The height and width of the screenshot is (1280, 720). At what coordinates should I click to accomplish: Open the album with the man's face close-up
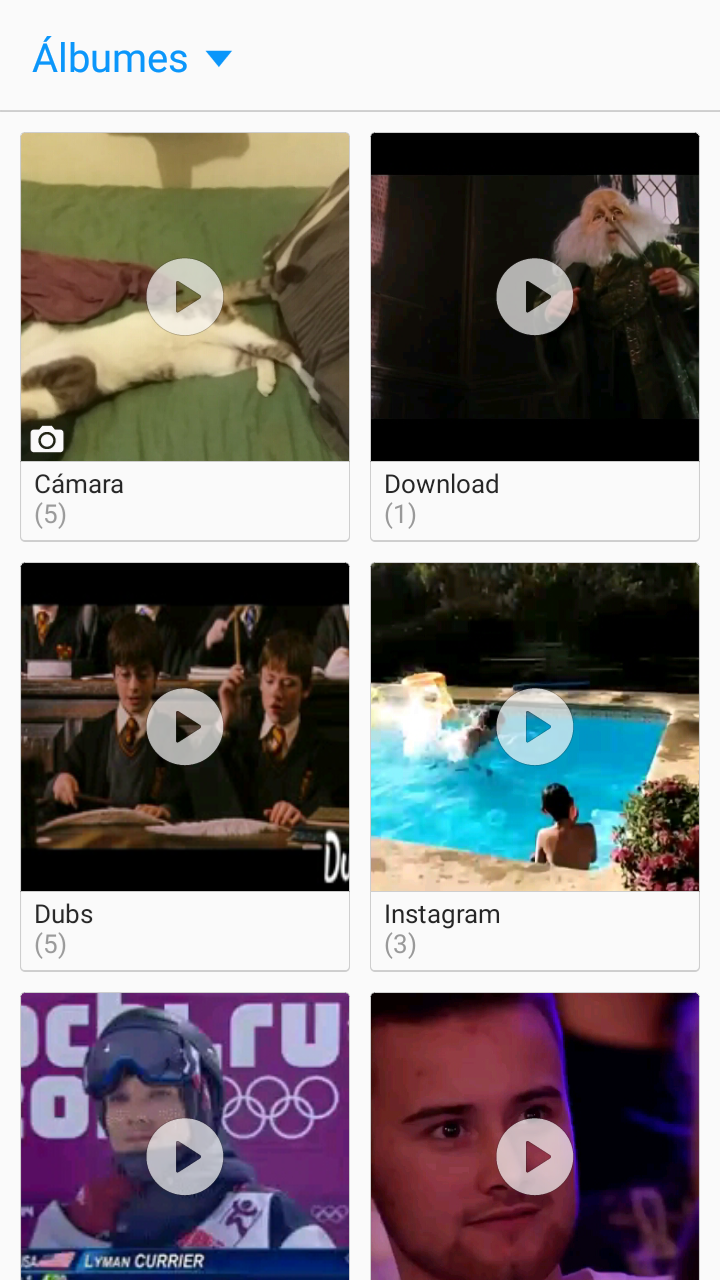(x=535, y=1136)
